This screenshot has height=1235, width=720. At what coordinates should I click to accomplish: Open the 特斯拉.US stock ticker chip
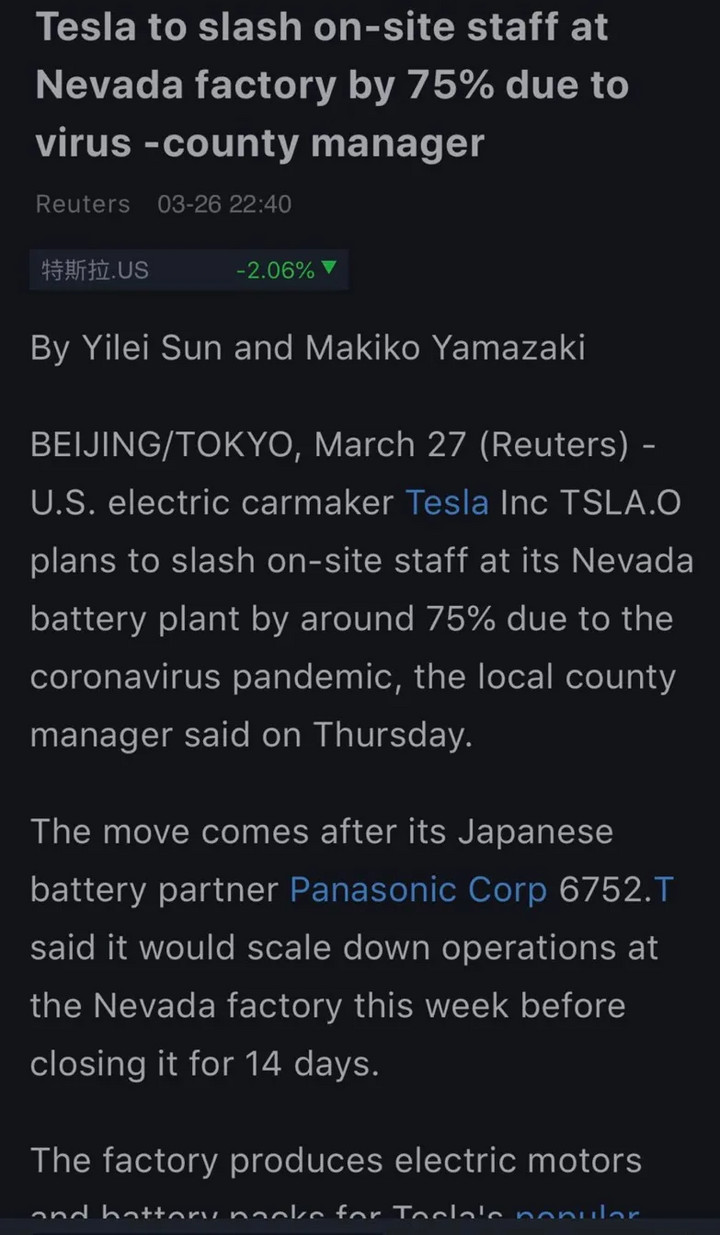coord(189,270)
